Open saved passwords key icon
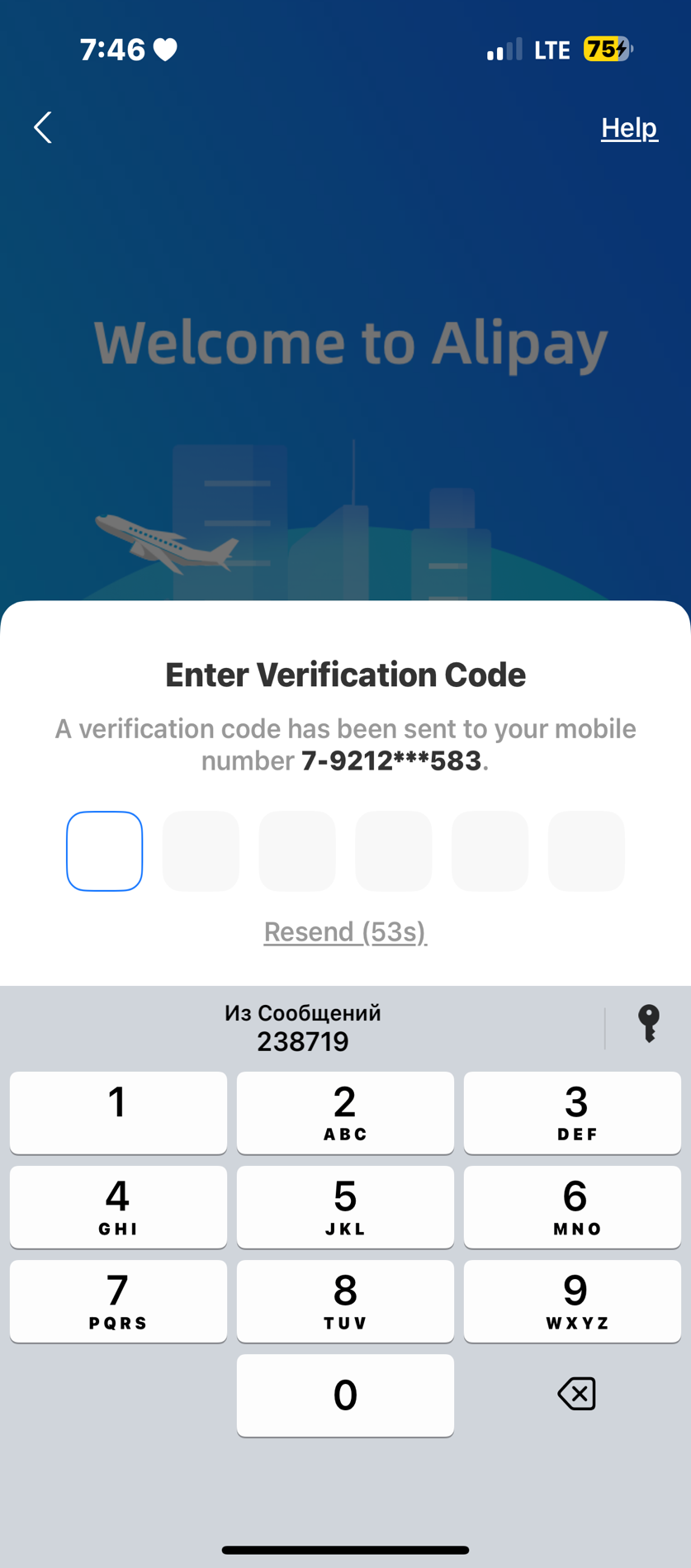Viewport: 691px width, 1568px height. pyautogui.click(x=649, y=1023)
